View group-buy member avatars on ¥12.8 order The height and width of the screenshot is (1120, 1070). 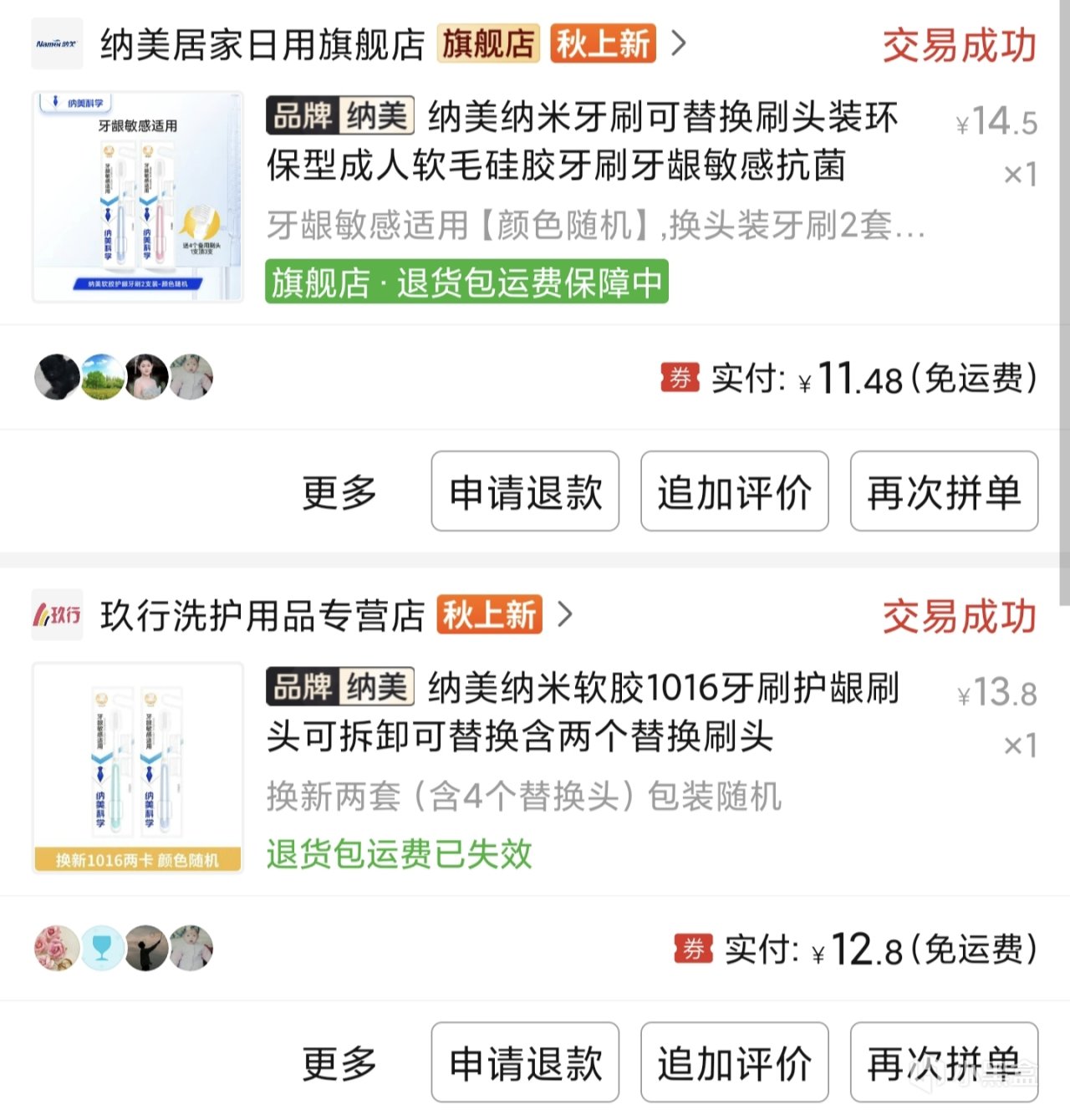click(124, 949)
